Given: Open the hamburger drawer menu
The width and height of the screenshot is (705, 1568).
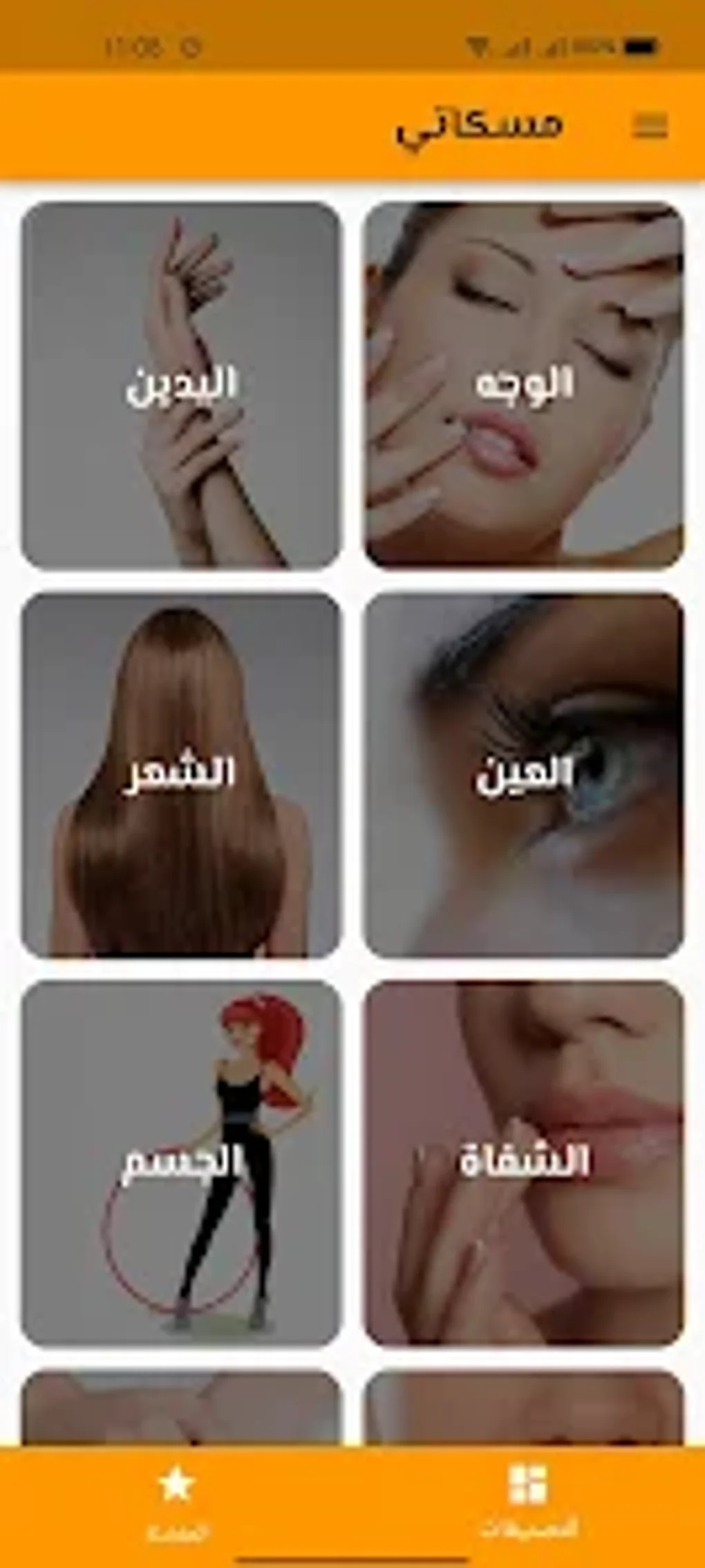Looking at the screenshot, I should point(649,126).
